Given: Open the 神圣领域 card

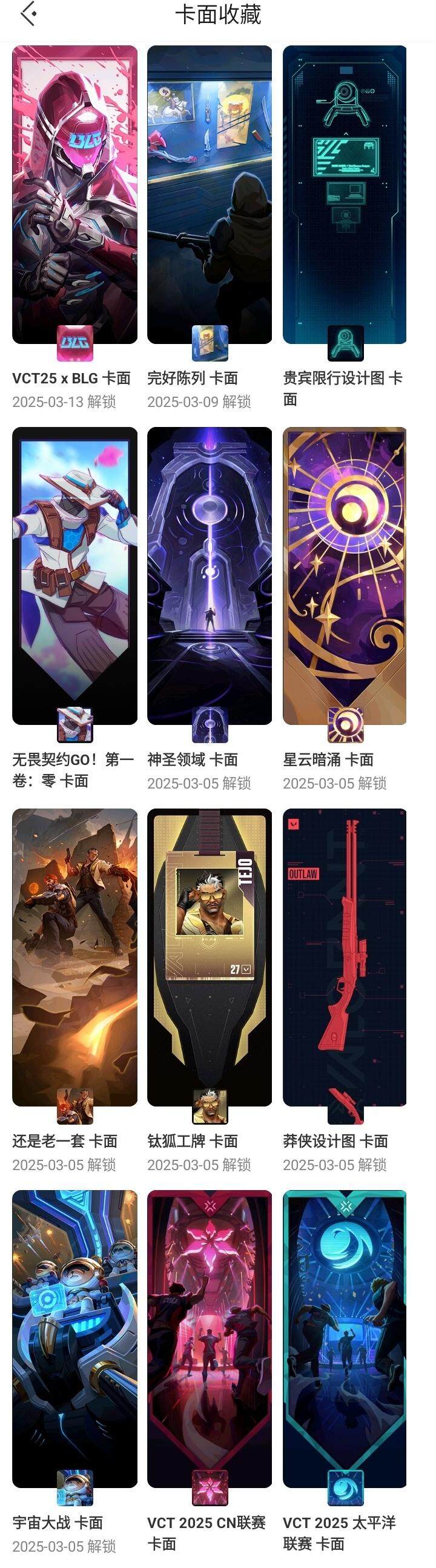Looking at the screenshot, I should [x=210, y=575].
